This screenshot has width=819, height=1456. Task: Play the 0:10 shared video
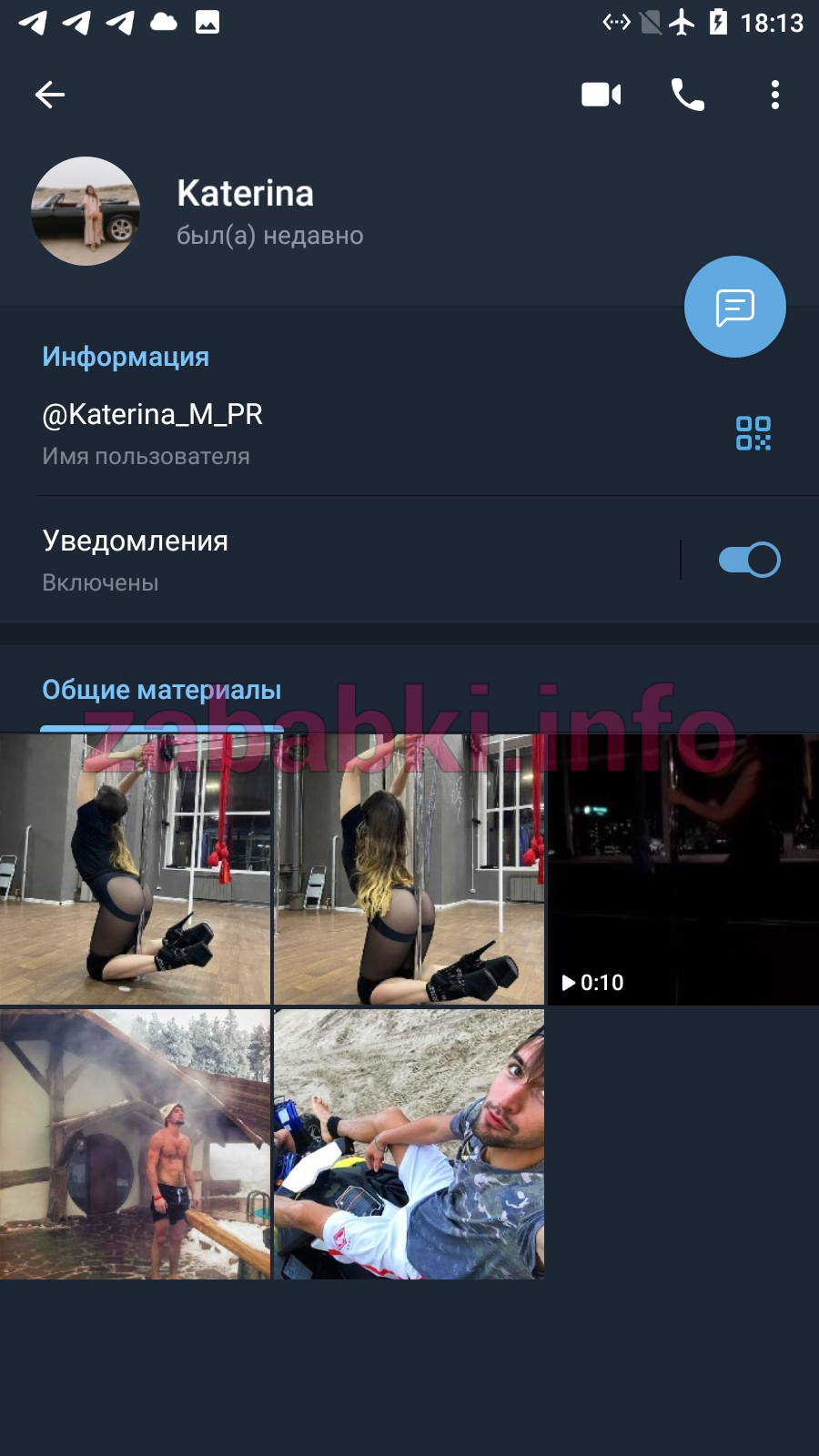pos(683,870)
